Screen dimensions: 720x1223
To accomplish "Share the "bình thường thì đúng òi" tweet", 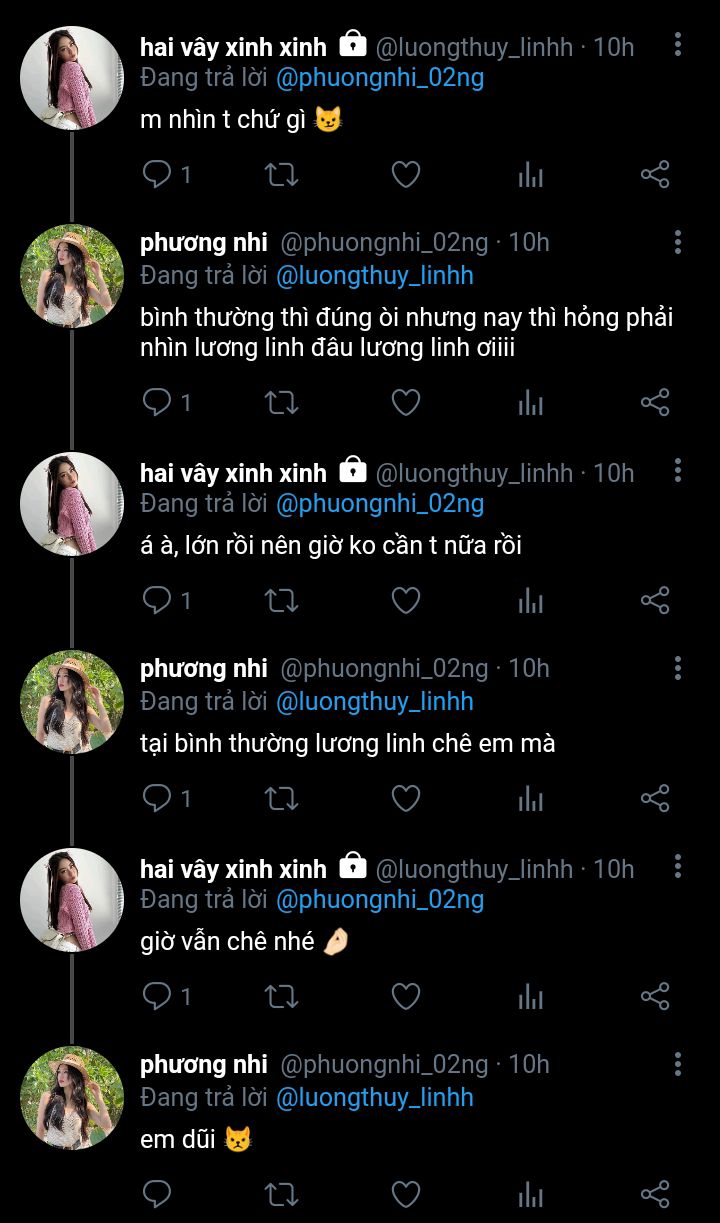I will pyautogui.click(x=654, y=403).
